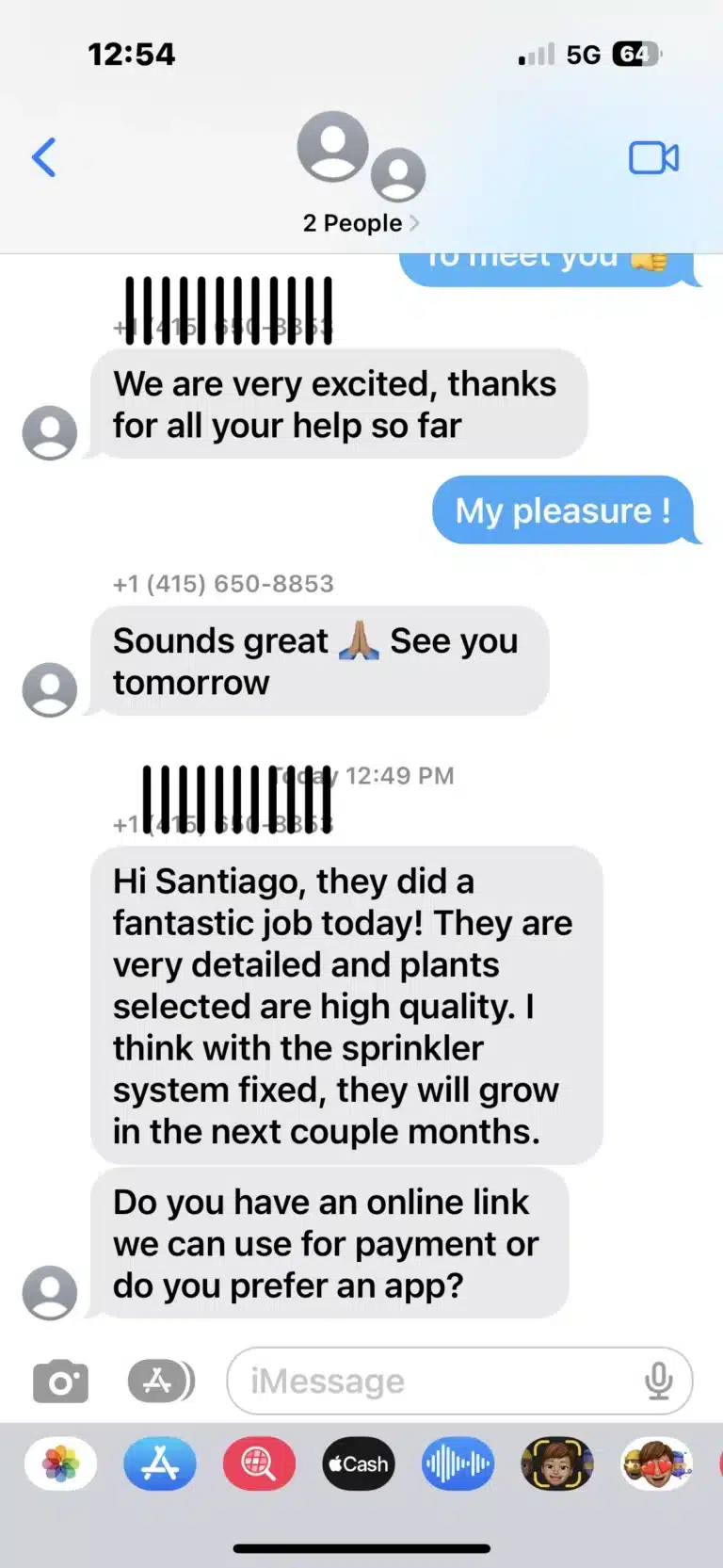Start a FaceTime video call
The width and height of the screenshot is (723, 1568).
653,158
